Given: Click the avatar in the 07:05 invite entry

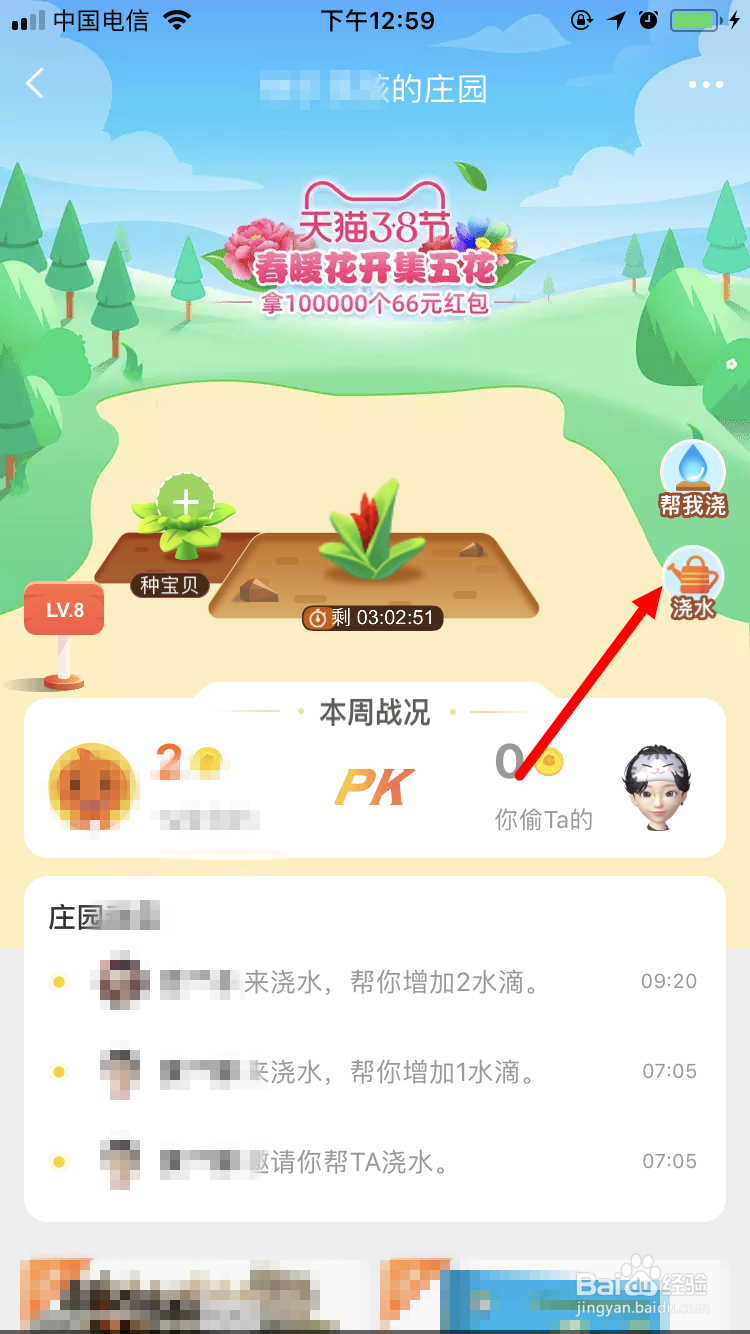Looking at the screenshot, I should pyautogui.click(x=120, y=1160).
